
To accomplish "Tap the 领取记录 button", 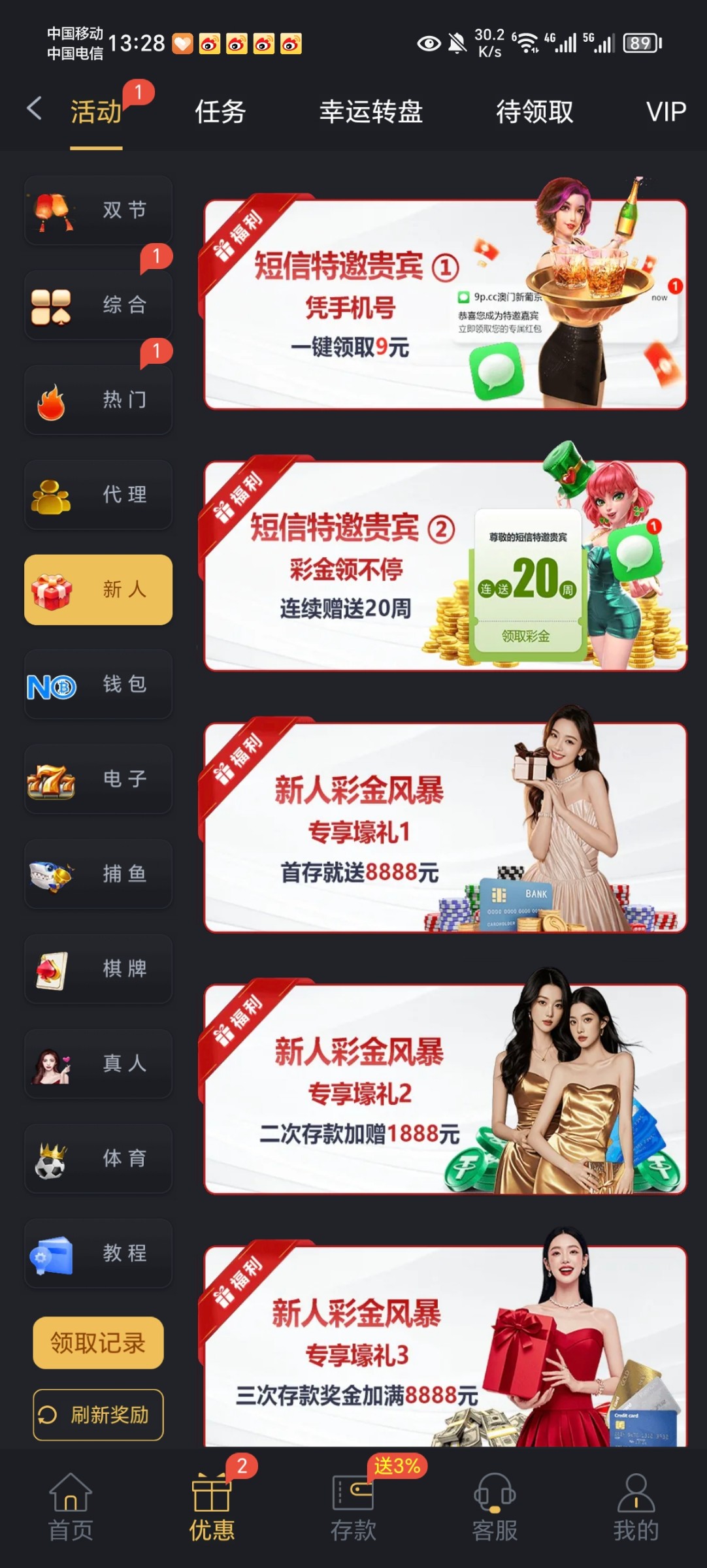I will [x=99, y=1343].
